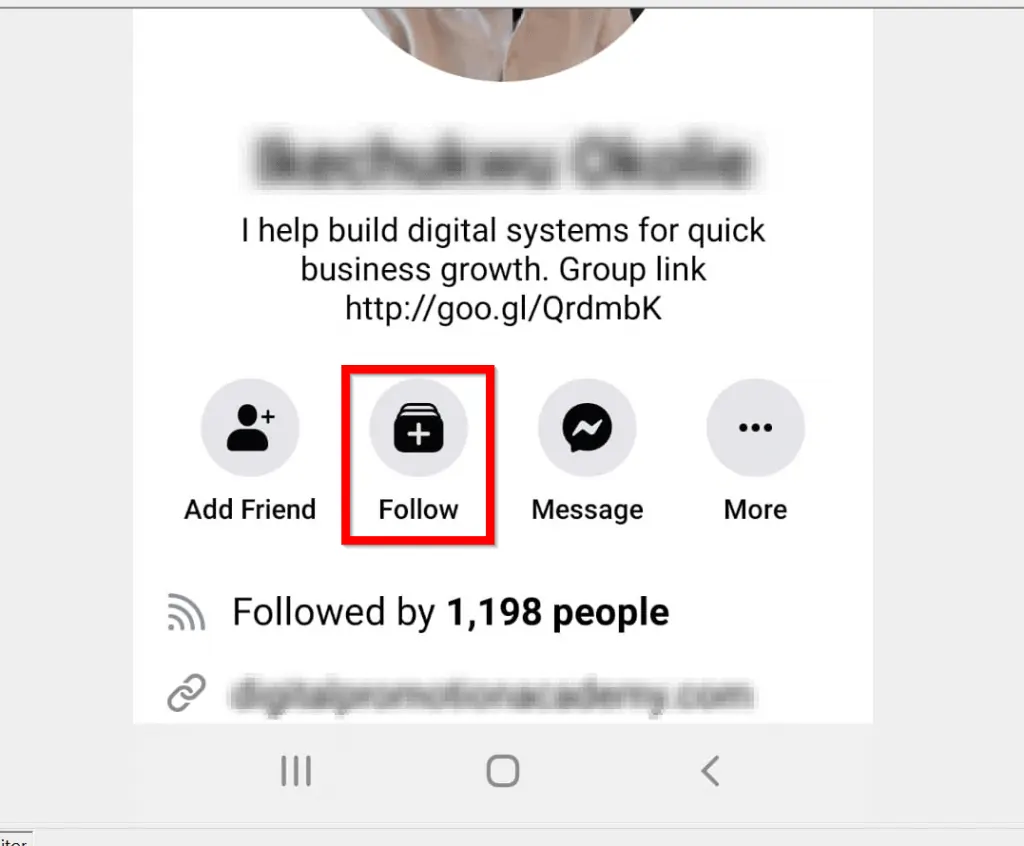Follow this profile

[418, 429]
